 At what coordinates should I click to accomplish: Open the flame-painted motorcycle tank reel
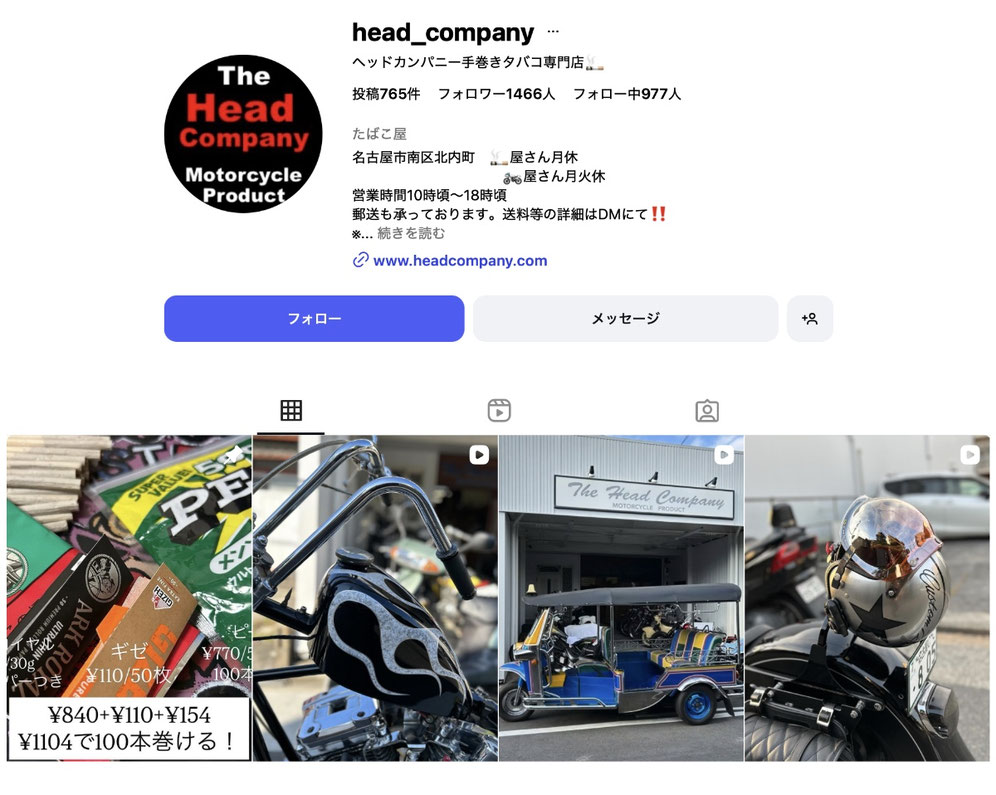[375, 598]
